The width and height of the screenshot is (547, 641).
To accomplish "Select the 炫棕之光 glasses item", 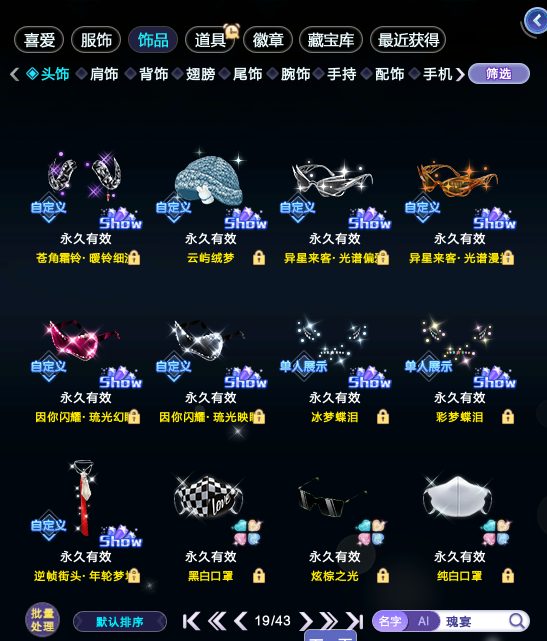I will tap(335, 527).
